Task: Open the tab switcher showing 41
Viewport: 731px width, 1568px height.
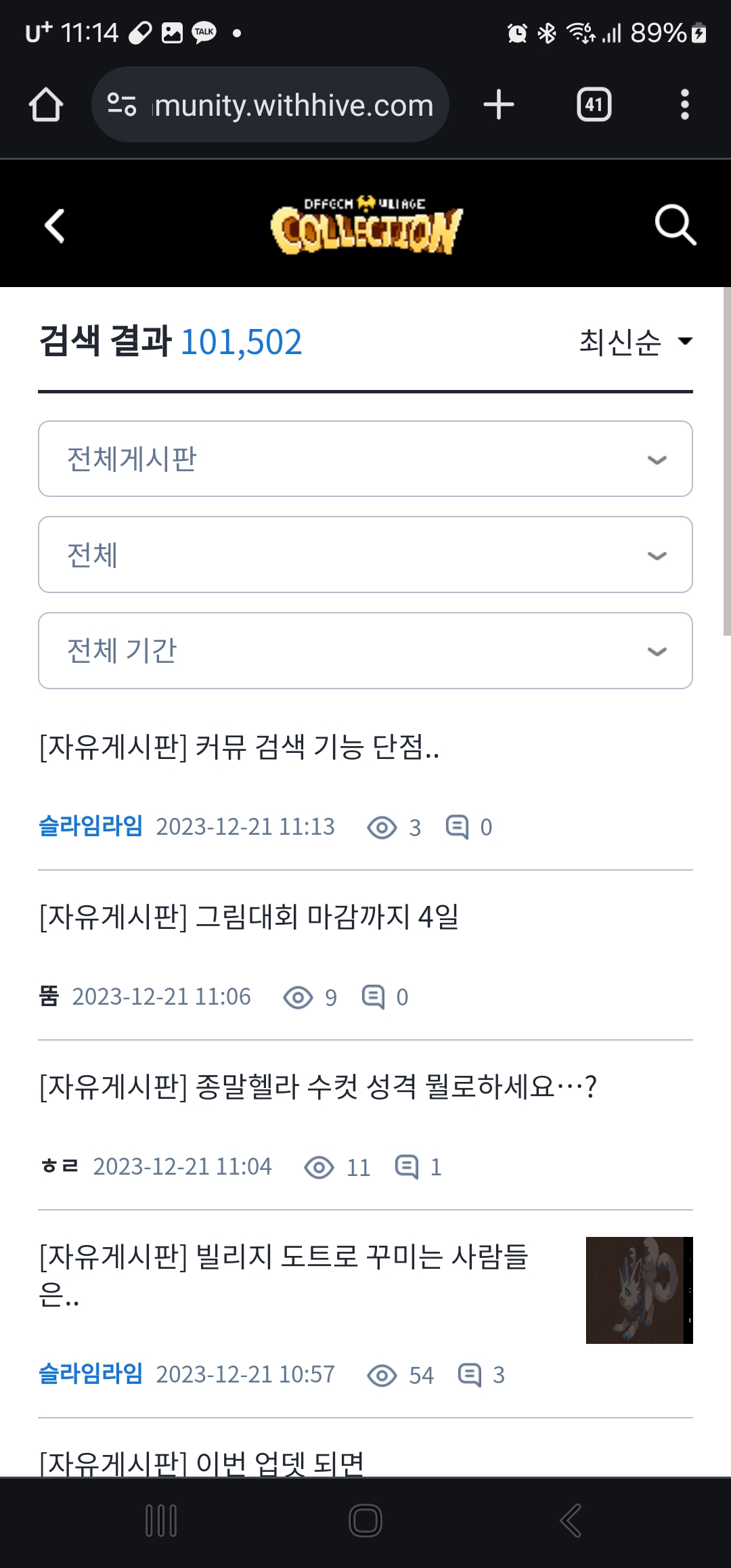Action: coord(594,105)
